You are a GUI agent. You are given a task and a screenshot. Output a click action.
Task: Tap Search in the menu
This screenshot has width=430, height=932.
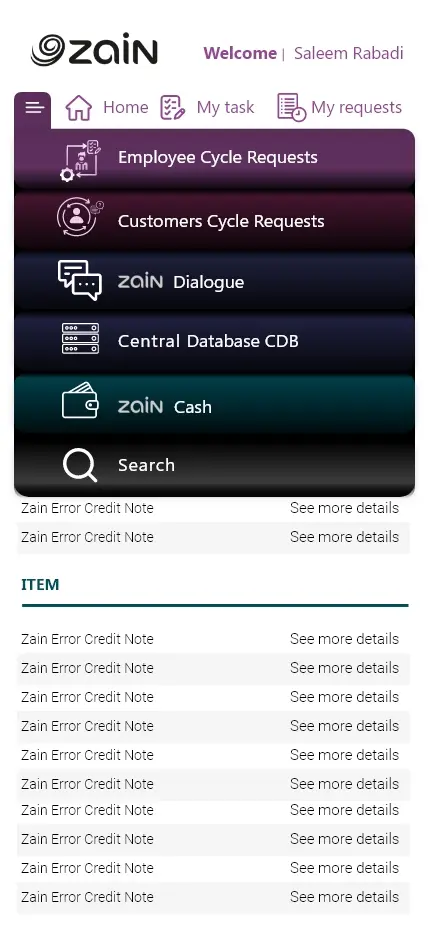click(x=215, y=465)
